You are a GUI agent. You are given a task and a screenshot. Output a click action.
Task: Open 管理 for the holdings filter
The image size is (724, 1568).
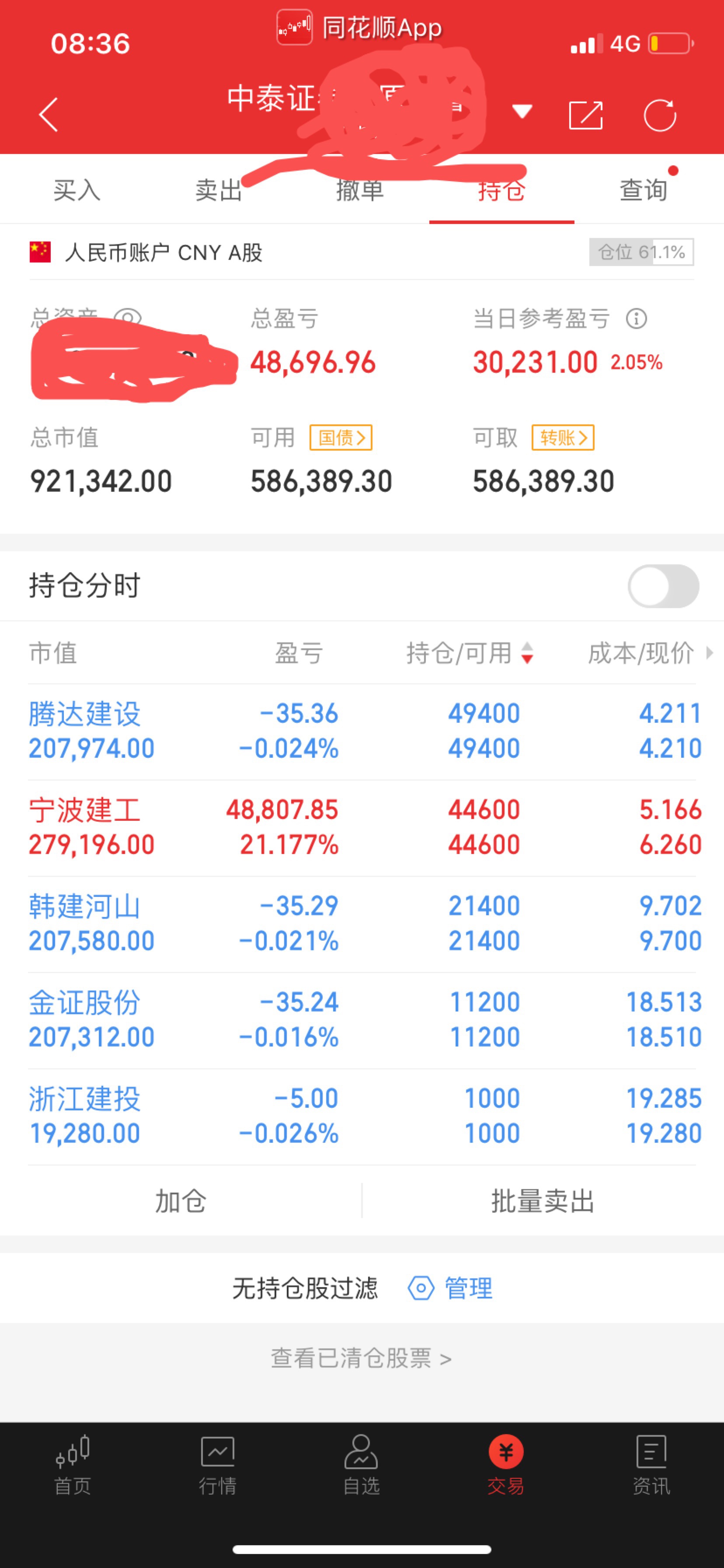click(450, 1288)
